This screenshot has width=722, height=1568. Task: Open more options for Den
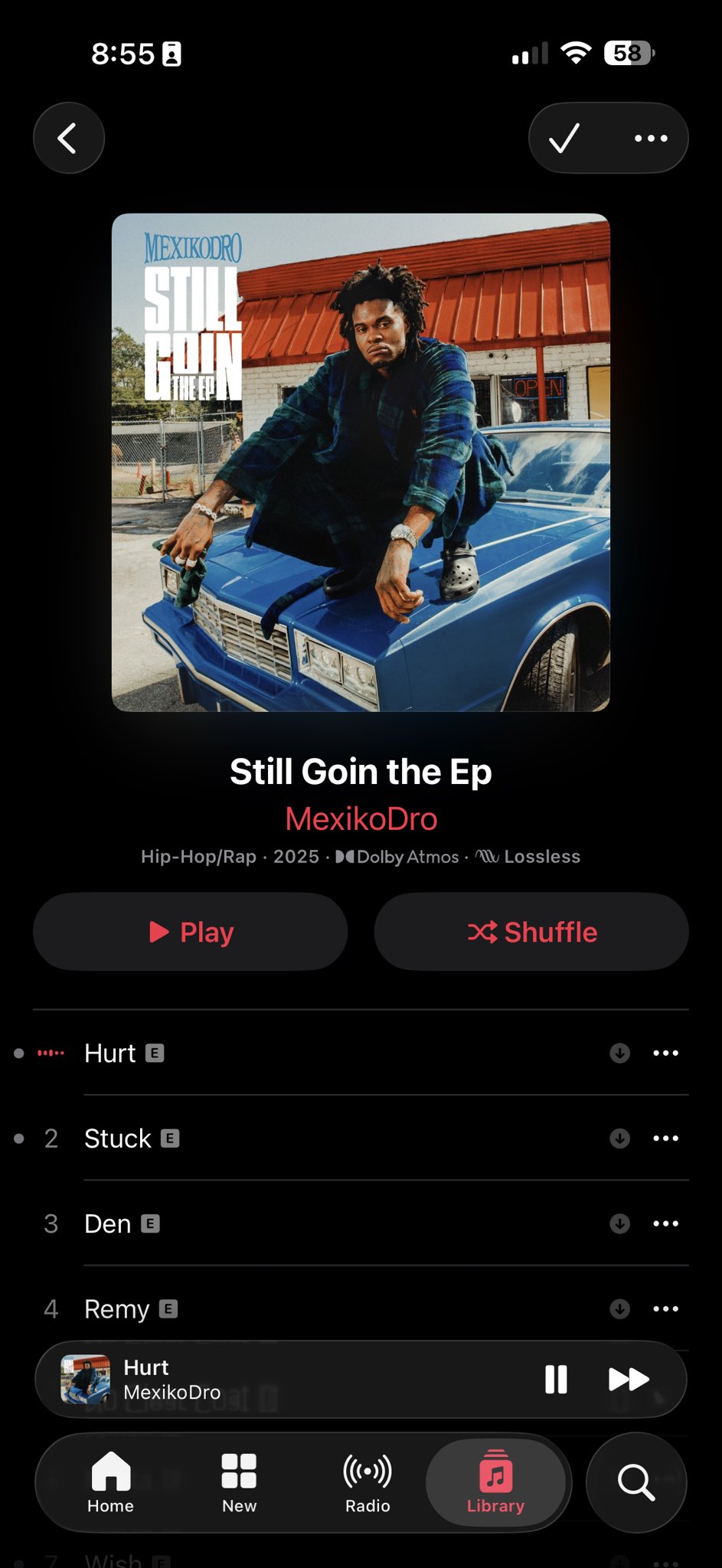tap(665, 1223)
